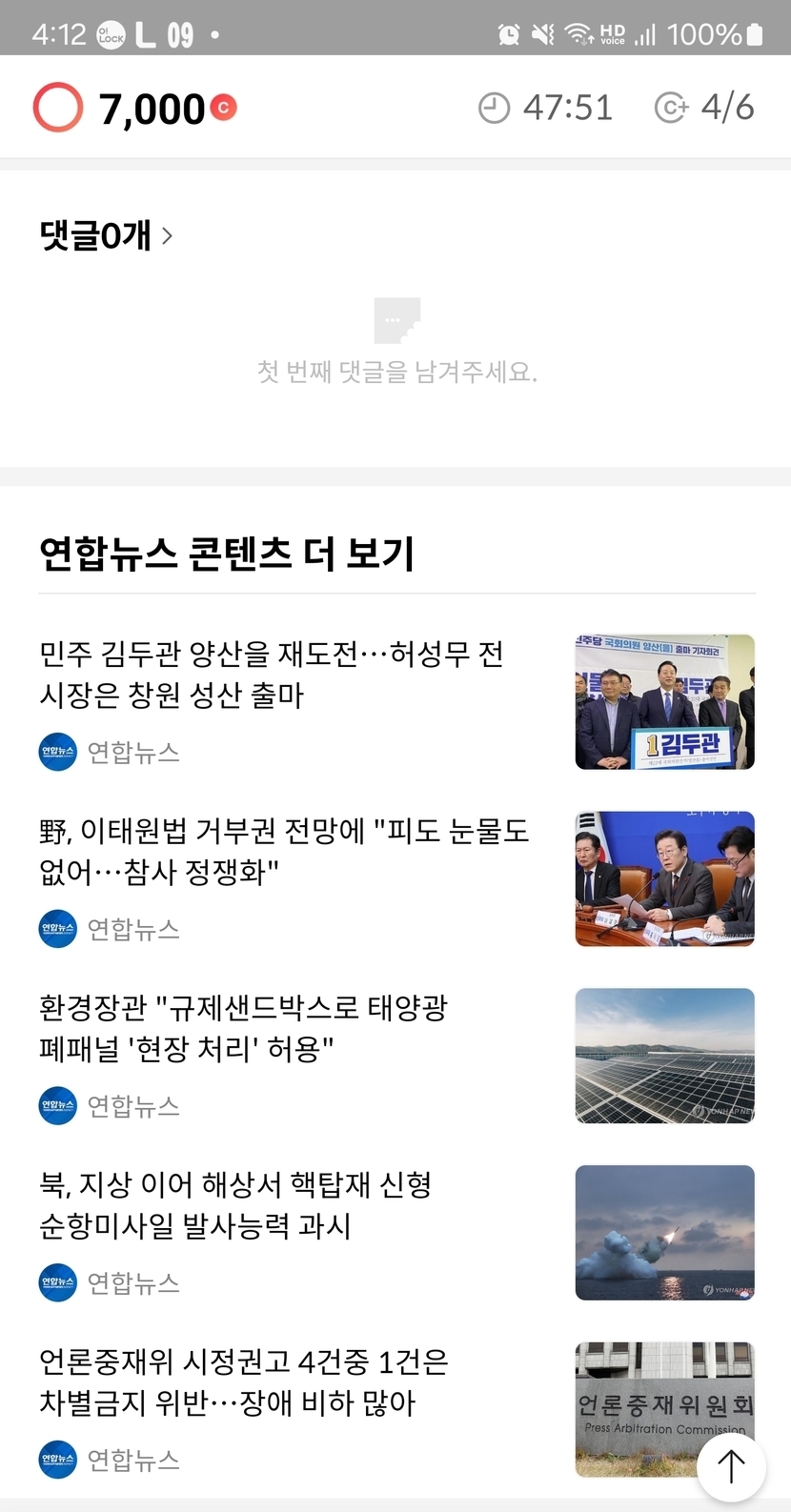Open the 댓글0개 comments section

[106, 235]
